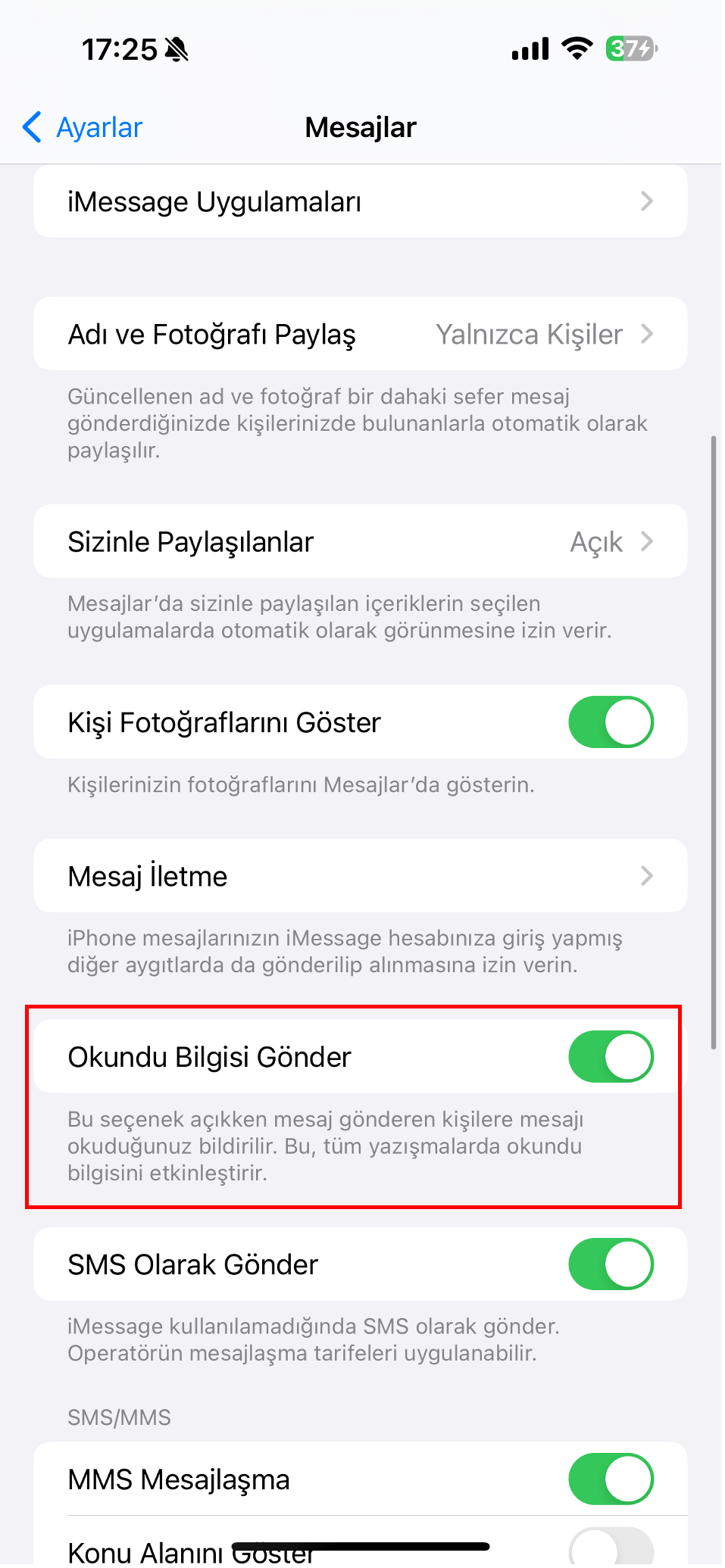The height and width of the screenshot is (1568, 725).
Task: Open Sizinle Paylaşılanlar
Action: click(361, 541)
